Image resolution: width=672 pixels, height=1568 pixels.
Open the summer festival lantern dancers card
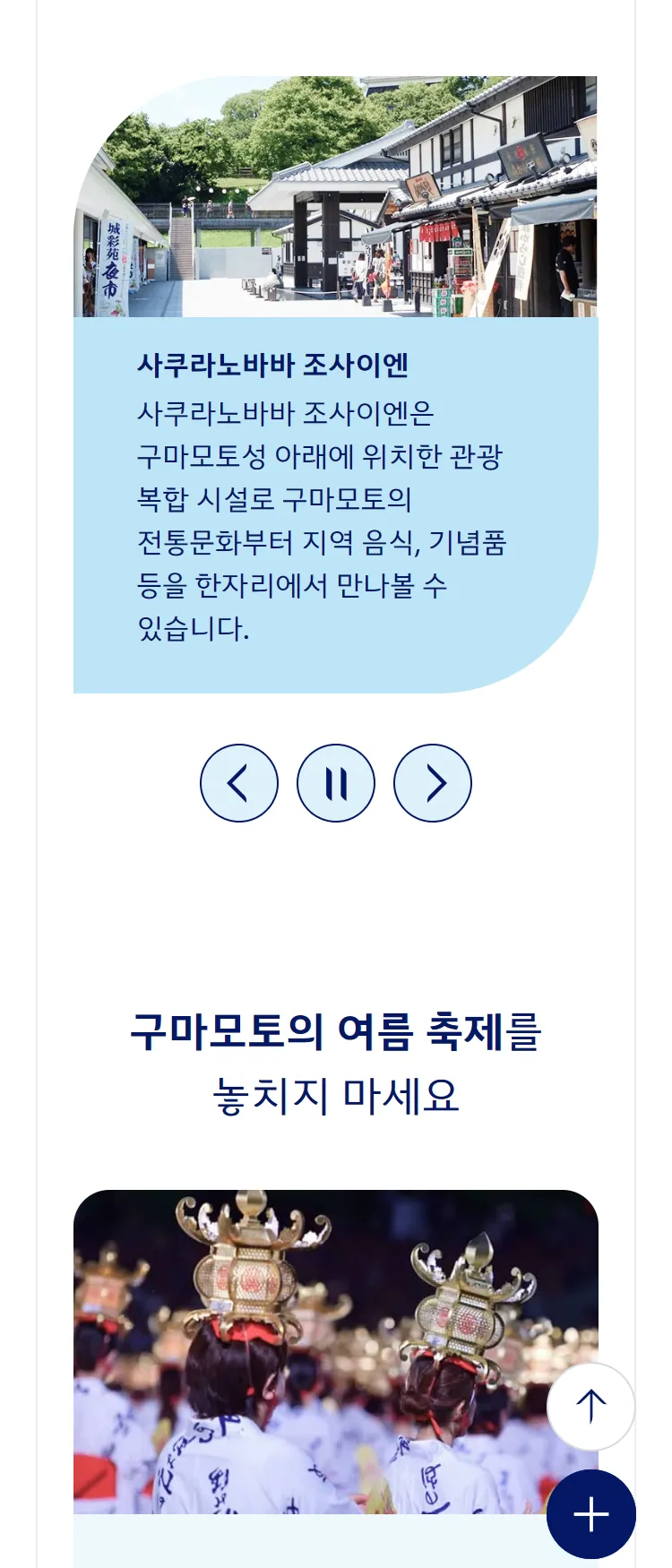coord(305,1353)
